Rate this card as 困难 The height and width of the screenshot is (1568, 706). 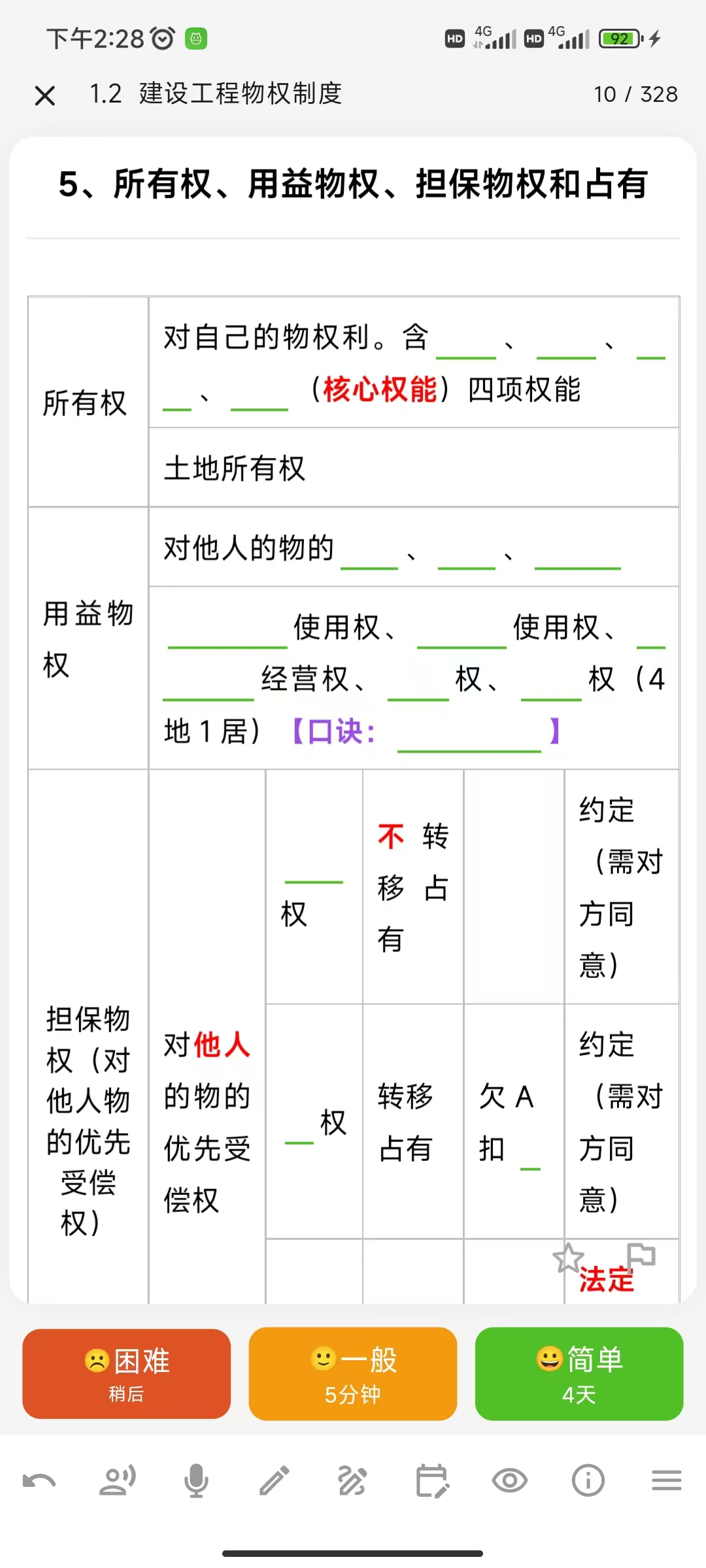[126, 1374]
